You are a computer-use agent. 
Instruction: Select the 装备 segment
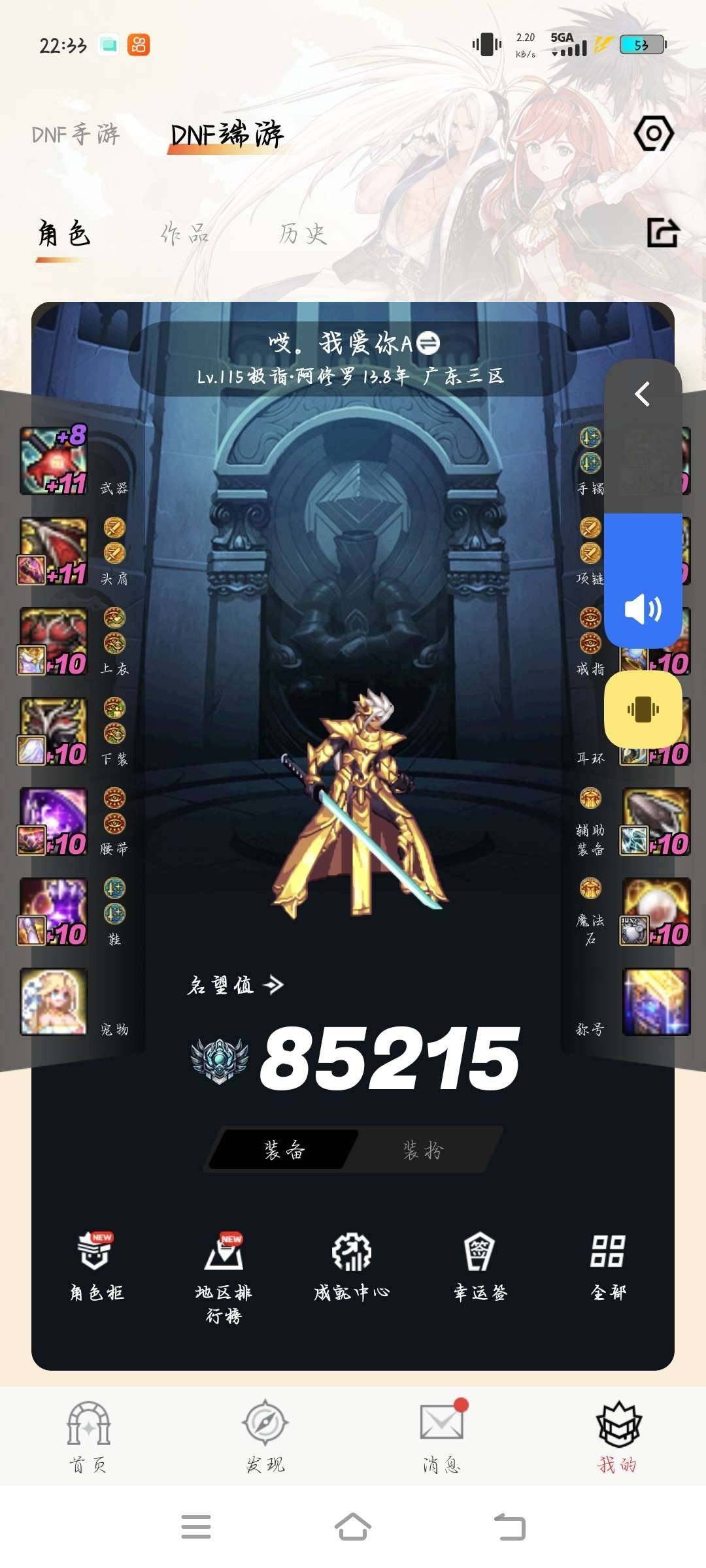pyautogui.click(x=285, y=1150)
